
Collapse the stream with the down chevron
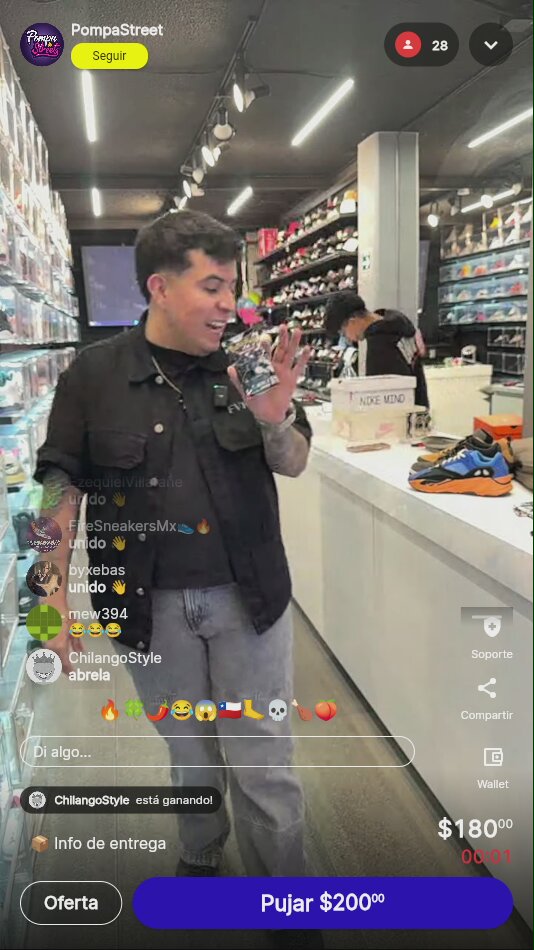(491, 45)
